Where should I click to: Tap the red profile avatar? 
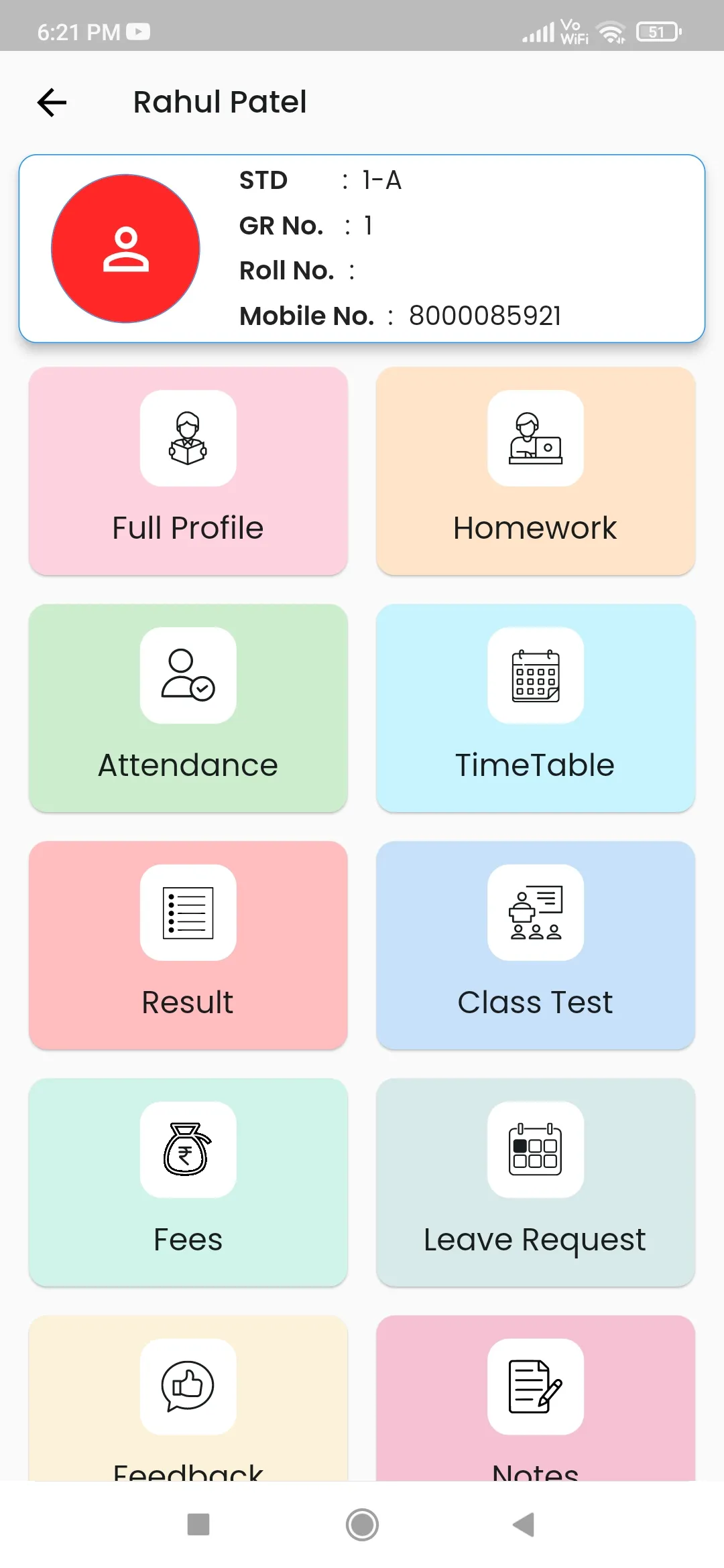tap(125, 249)
